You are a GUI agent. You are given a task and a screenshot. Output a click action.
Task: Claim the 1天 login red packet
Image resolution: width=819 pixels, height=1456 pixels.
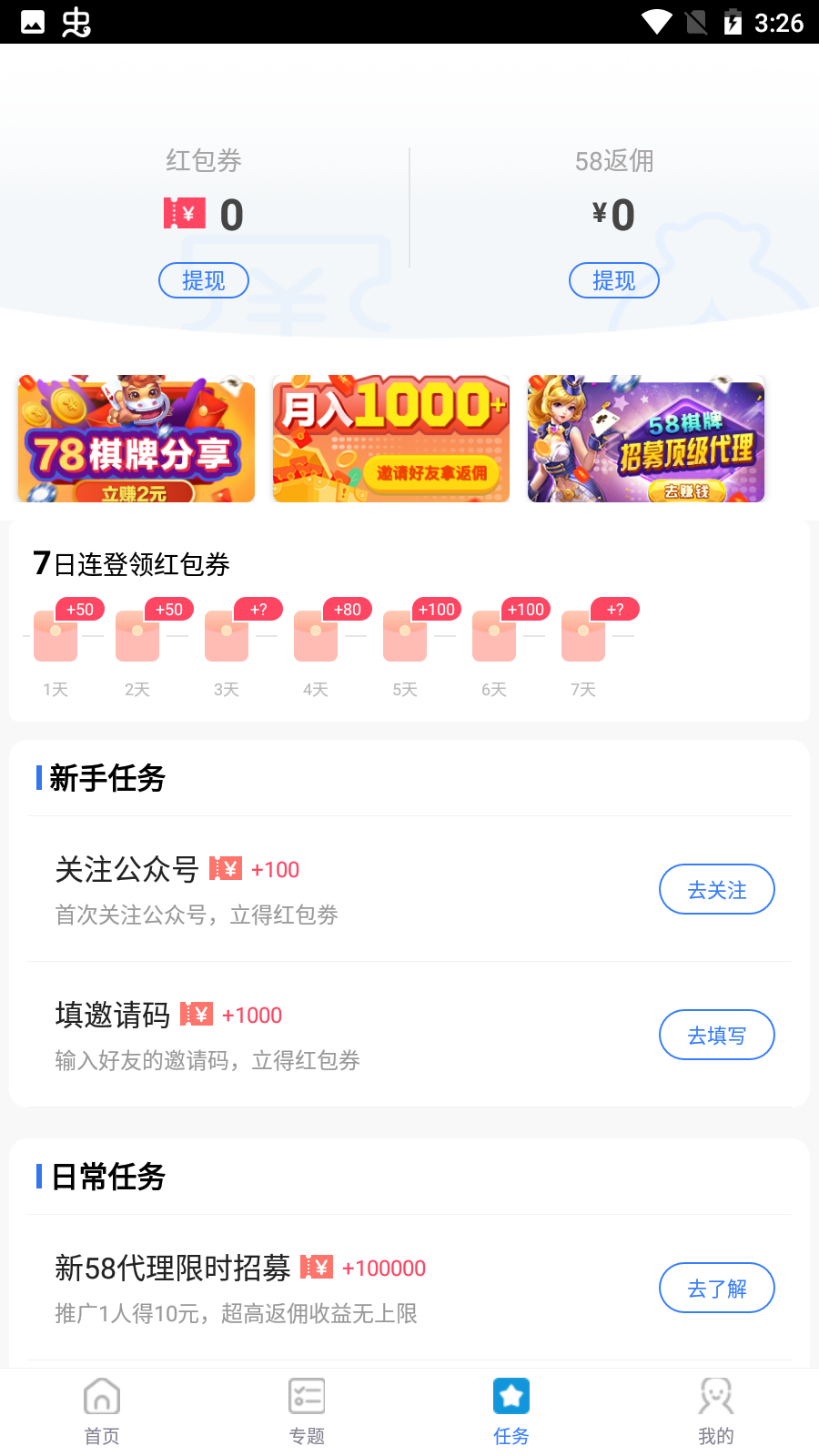56,635
